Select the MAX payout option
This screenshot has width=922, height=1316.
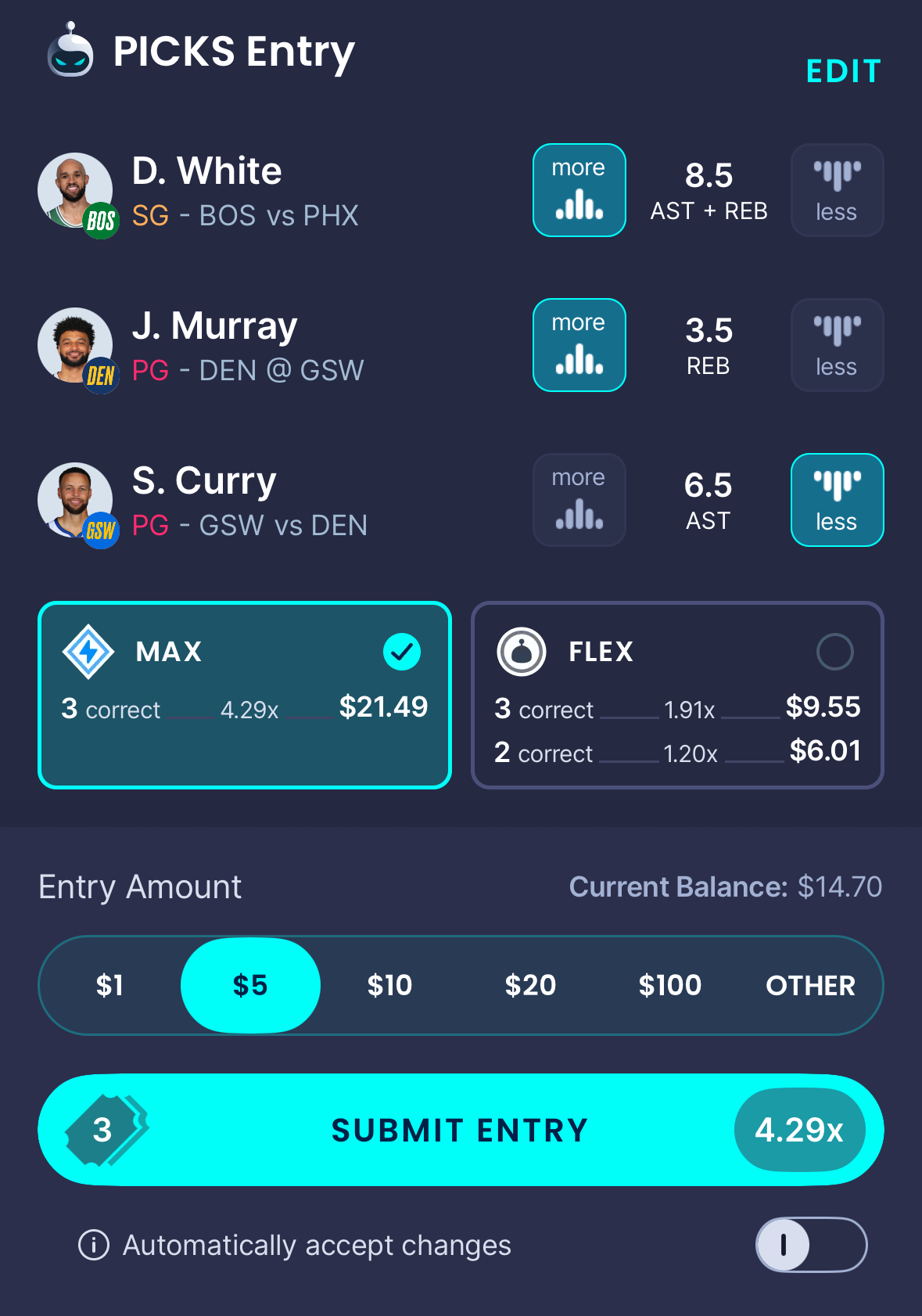coord(245,695)
